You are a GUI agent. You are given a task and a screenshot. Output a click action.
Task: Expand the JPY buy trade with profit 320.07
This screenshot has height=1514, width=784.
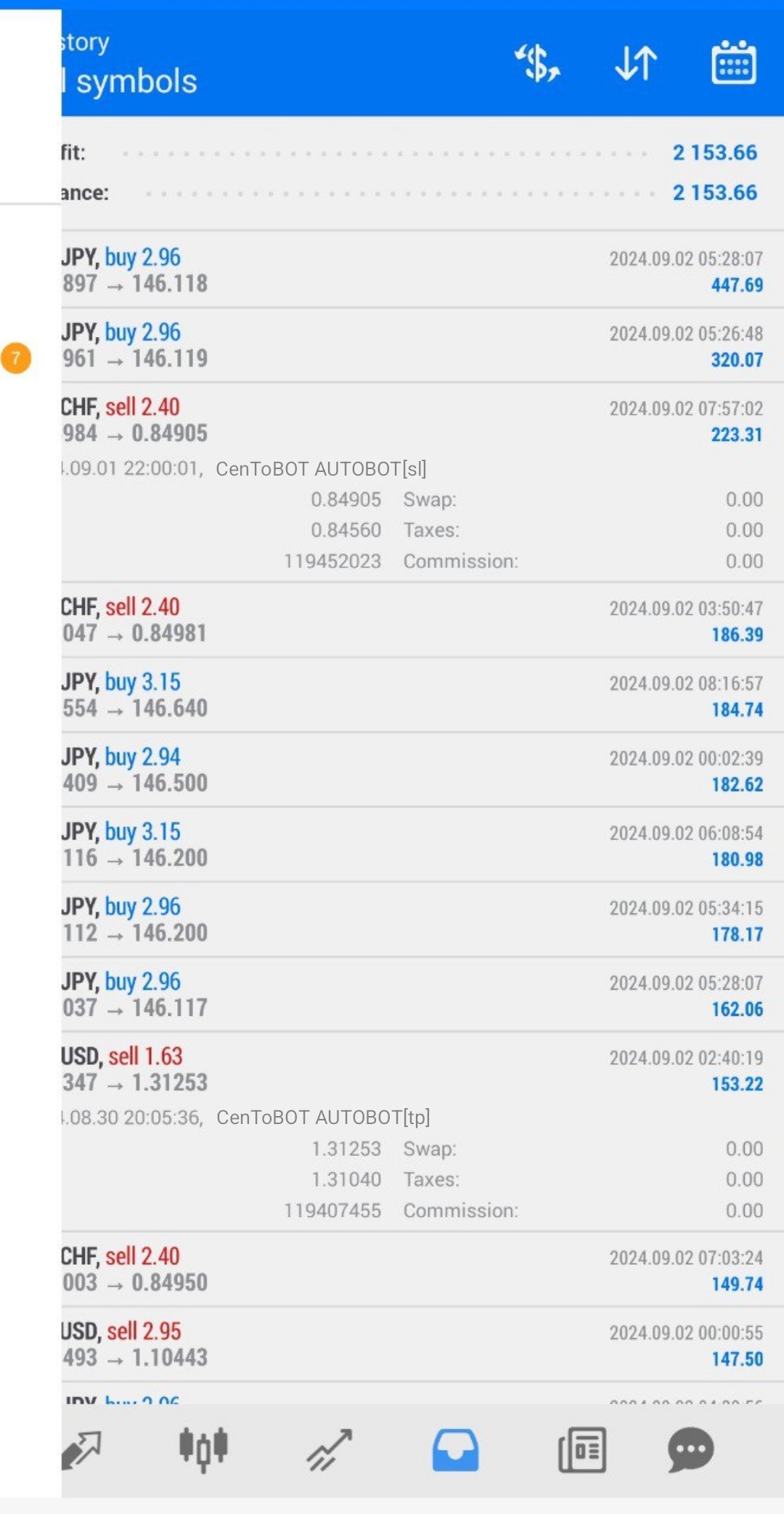(422, 346)
